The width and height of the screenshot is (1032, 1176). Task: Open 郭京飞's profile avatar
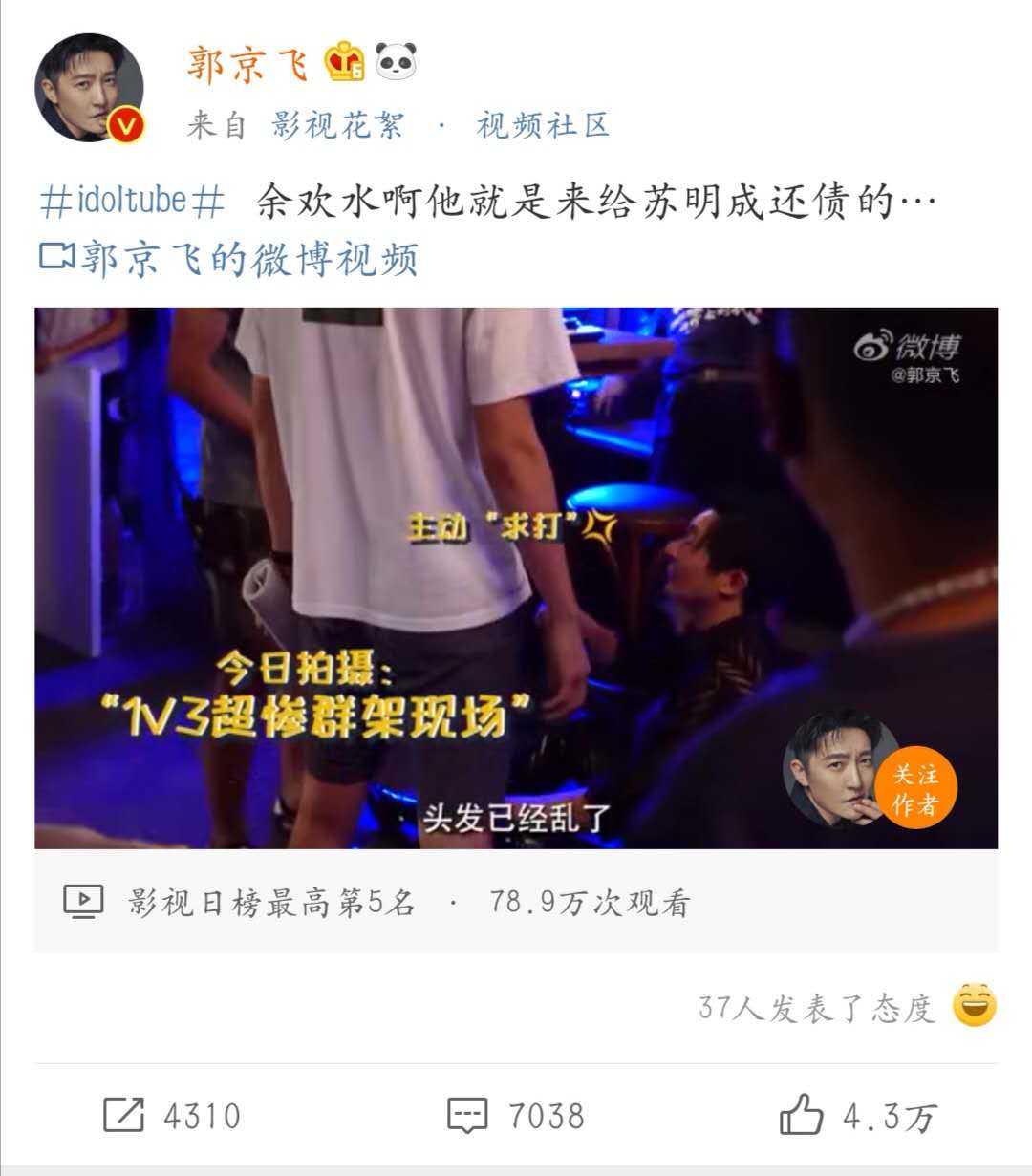tap(89, 89)
